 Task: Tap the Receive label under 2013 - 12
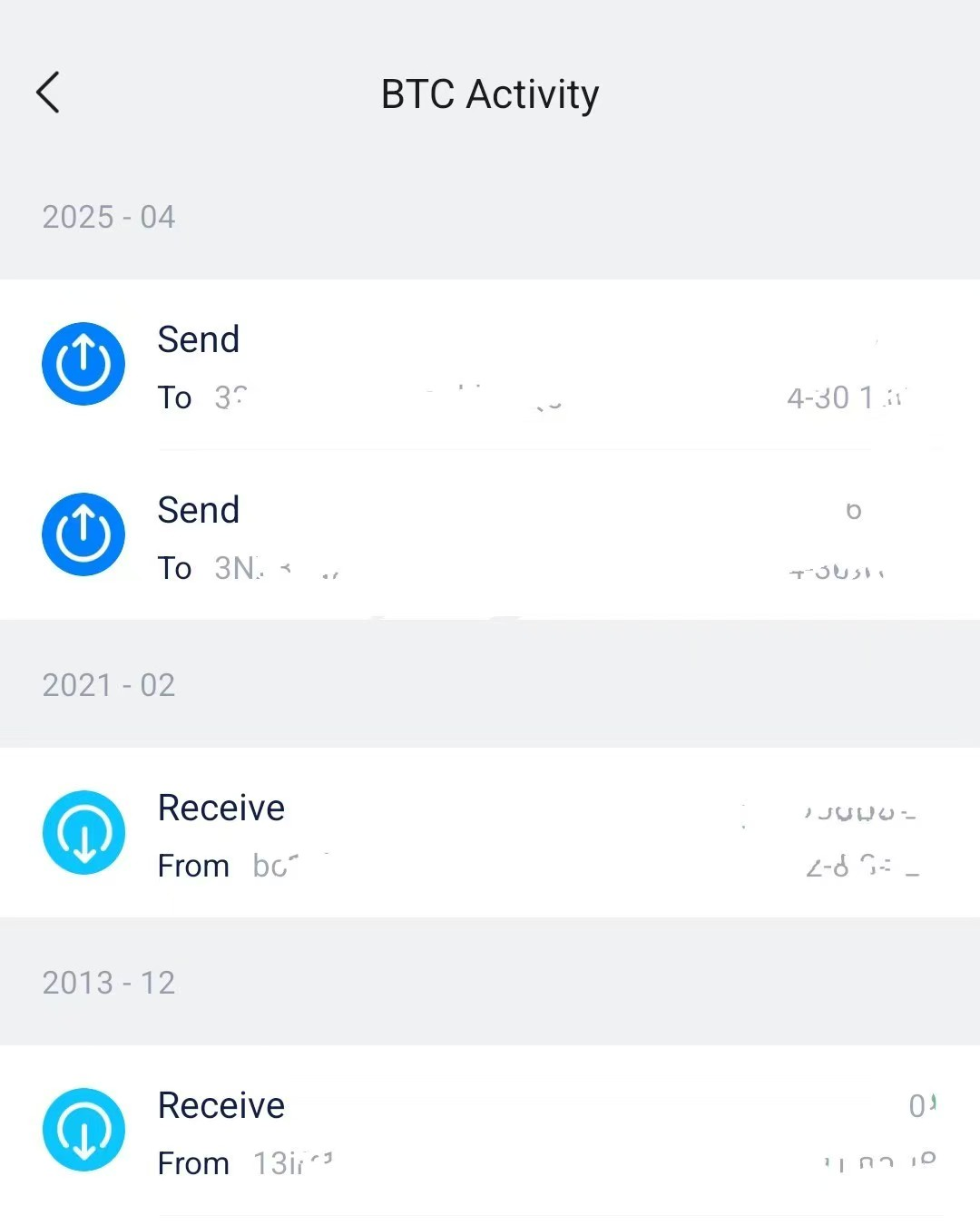pos(220,1105)
